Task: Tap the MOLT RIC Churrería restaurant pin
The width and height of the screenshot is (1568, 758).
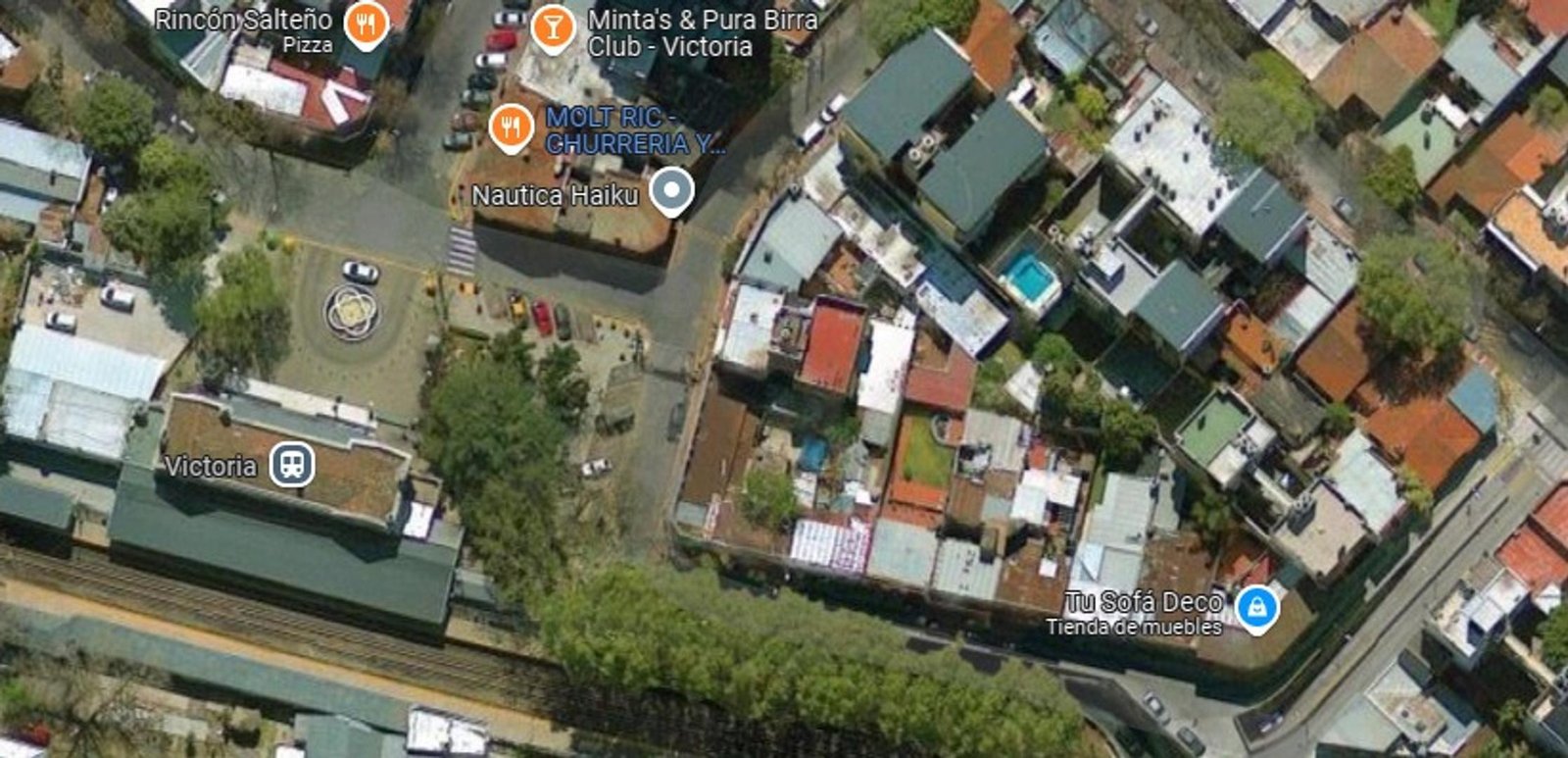Action: pos(511,126)
